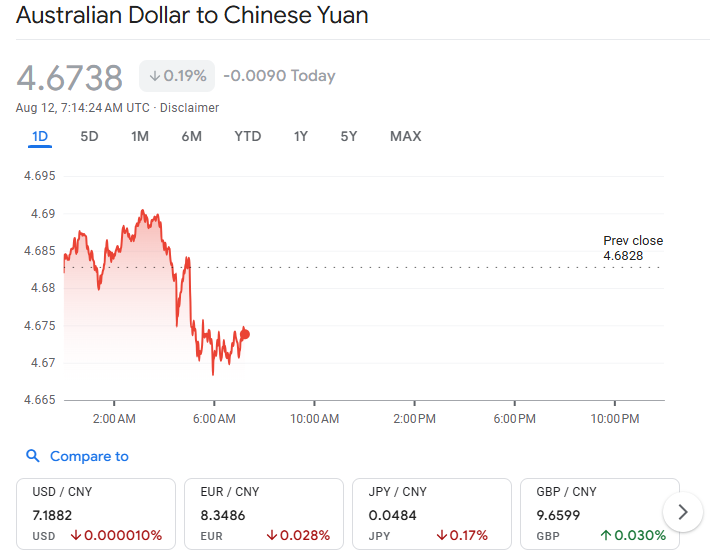Screen dimensions: 710x557
Task: View the 1Y chart range
Action: pyautogui.click(x=300, y=136)
